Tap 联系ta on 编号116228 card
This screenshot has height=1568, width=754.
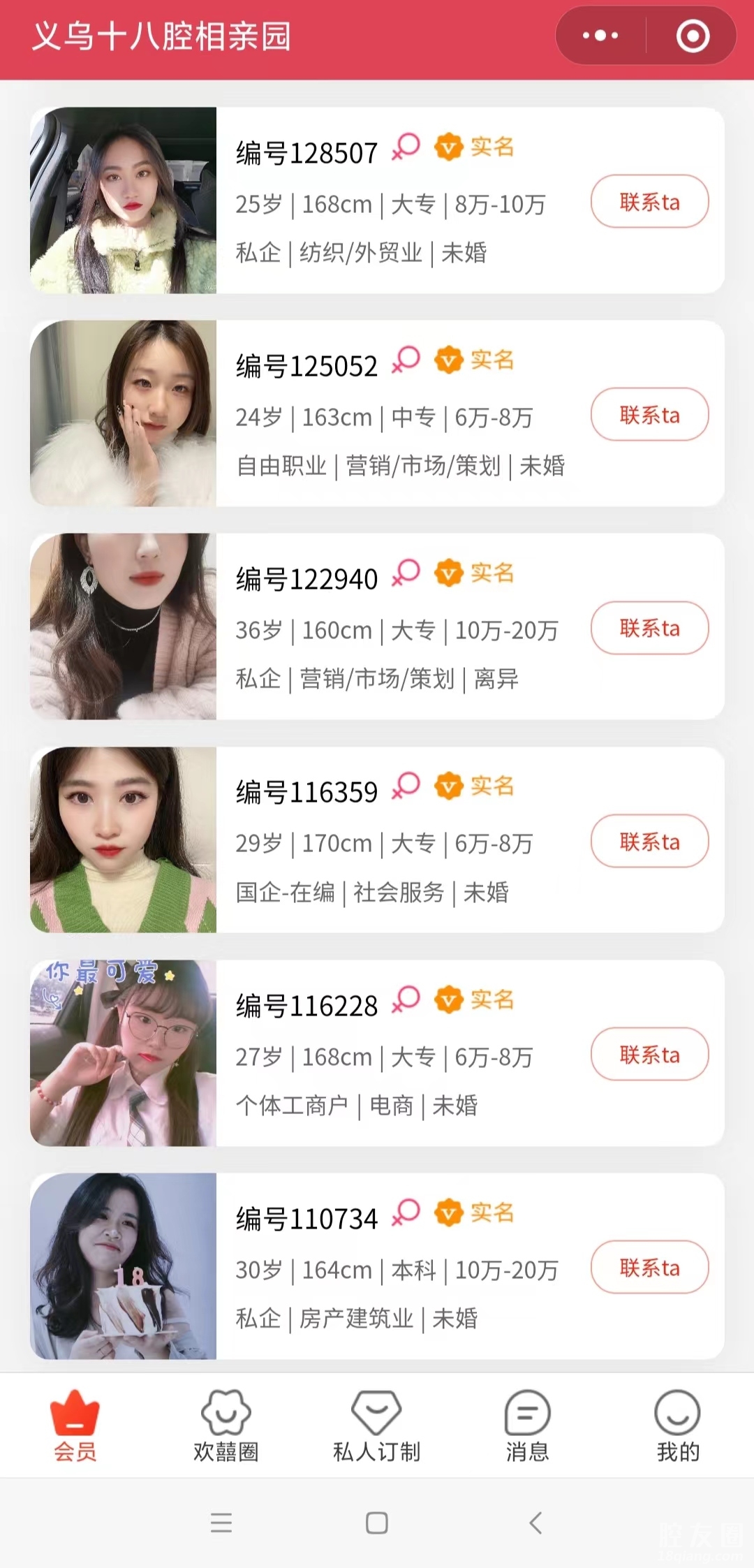coord(649,1055)
